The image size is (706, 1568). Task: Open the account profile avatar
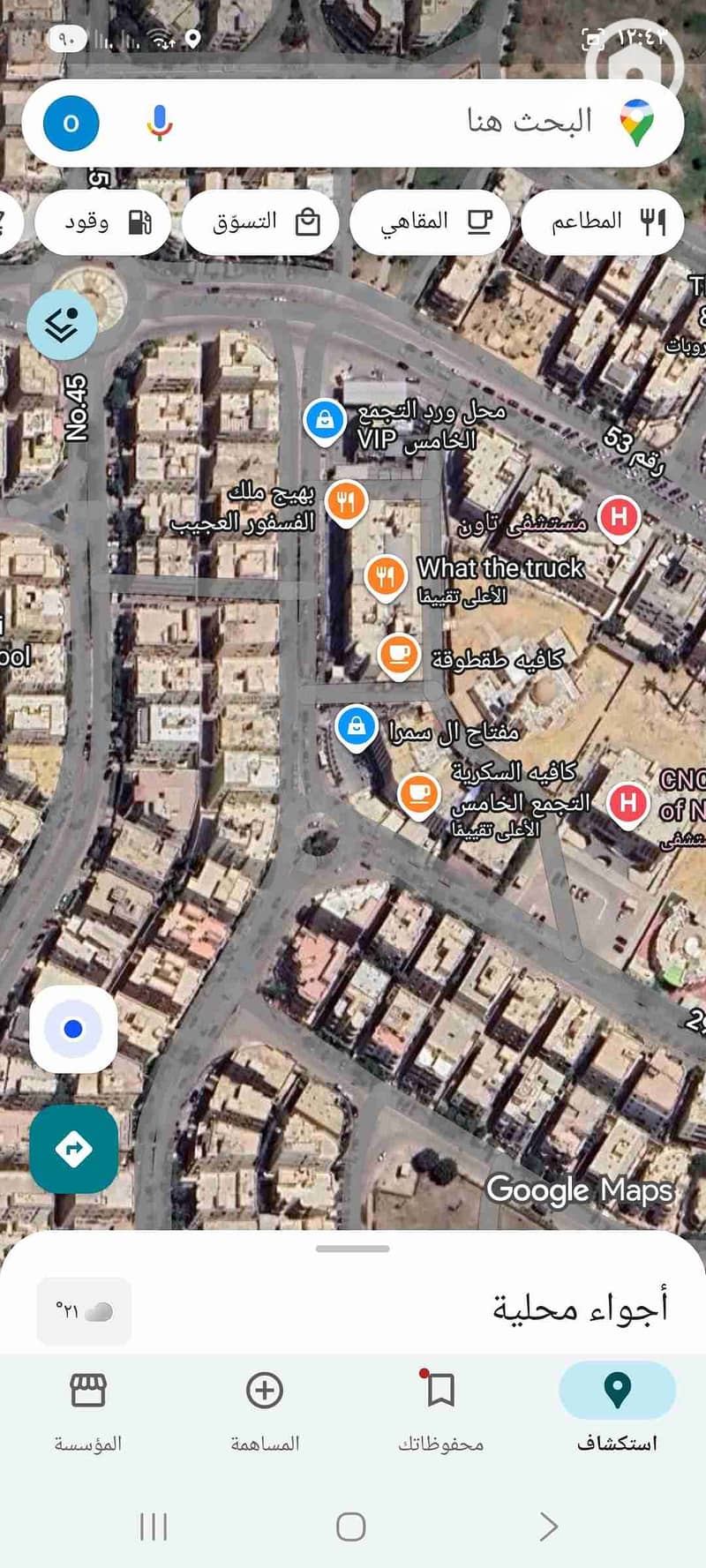point(71,124)
